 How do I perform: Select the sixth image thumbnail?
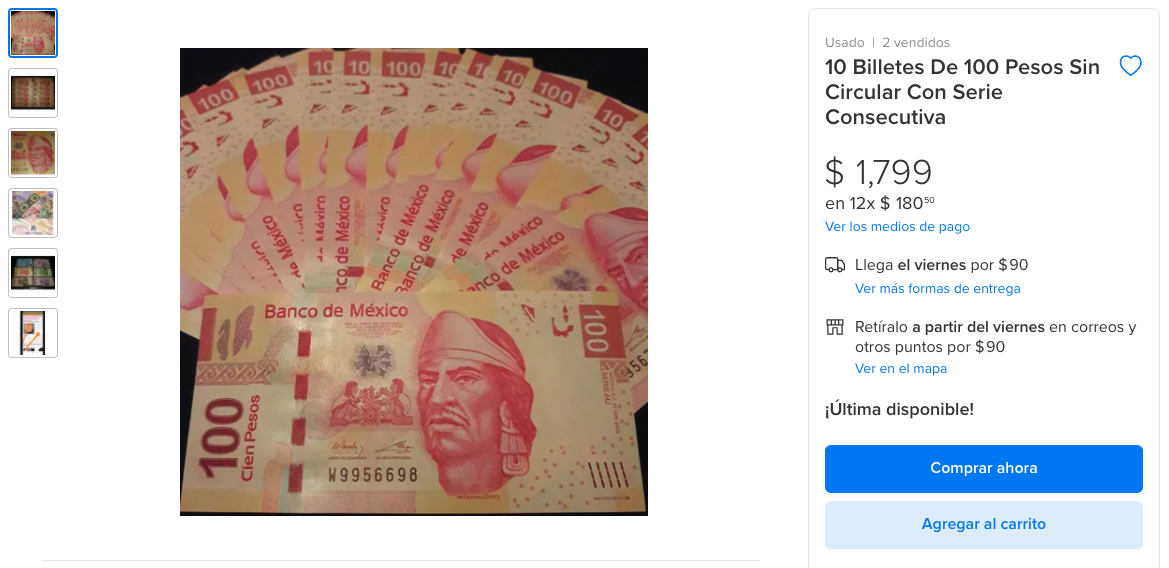pos(33,333)
